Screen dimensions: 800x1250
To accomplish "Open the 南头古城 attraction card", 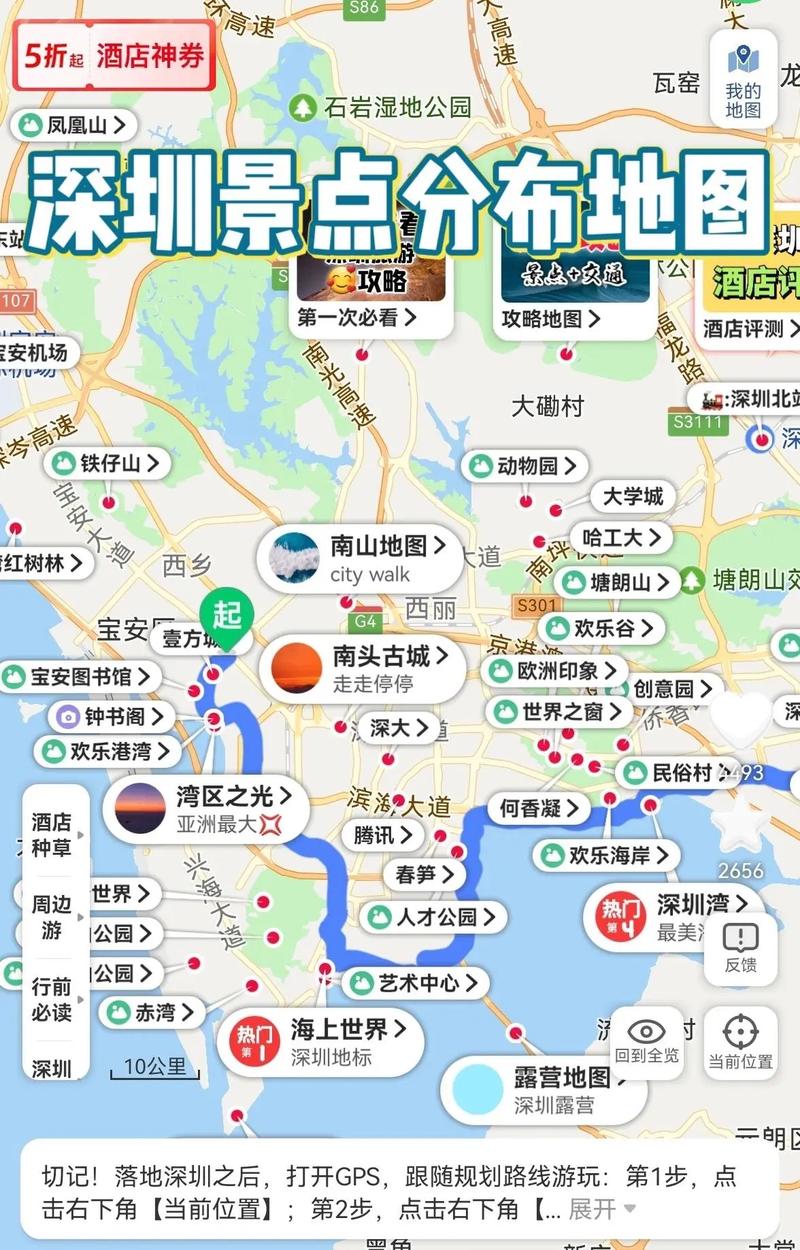I will (x=363, y=668).
